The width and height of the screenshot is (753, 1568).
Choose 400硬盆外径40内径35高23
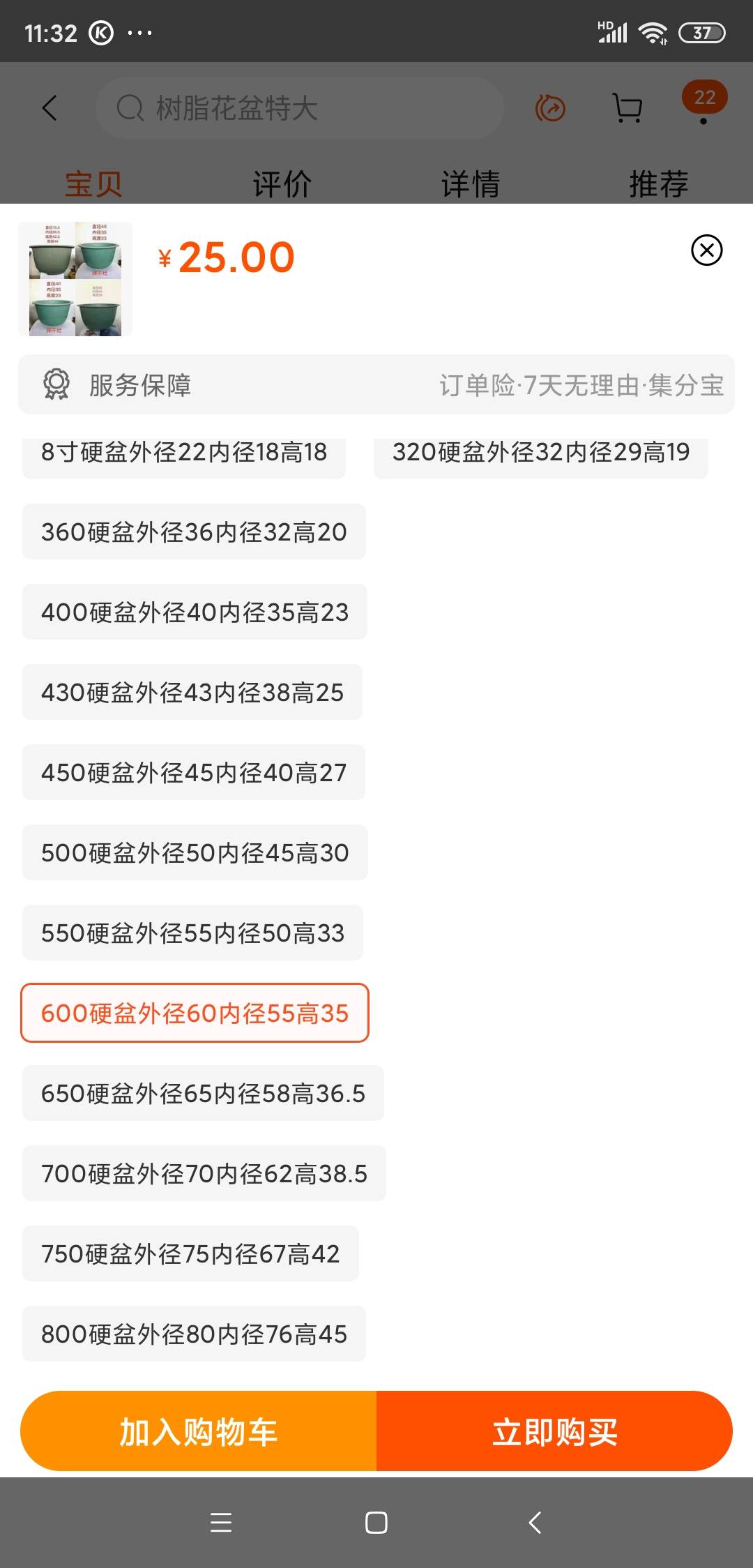point(195,612)
